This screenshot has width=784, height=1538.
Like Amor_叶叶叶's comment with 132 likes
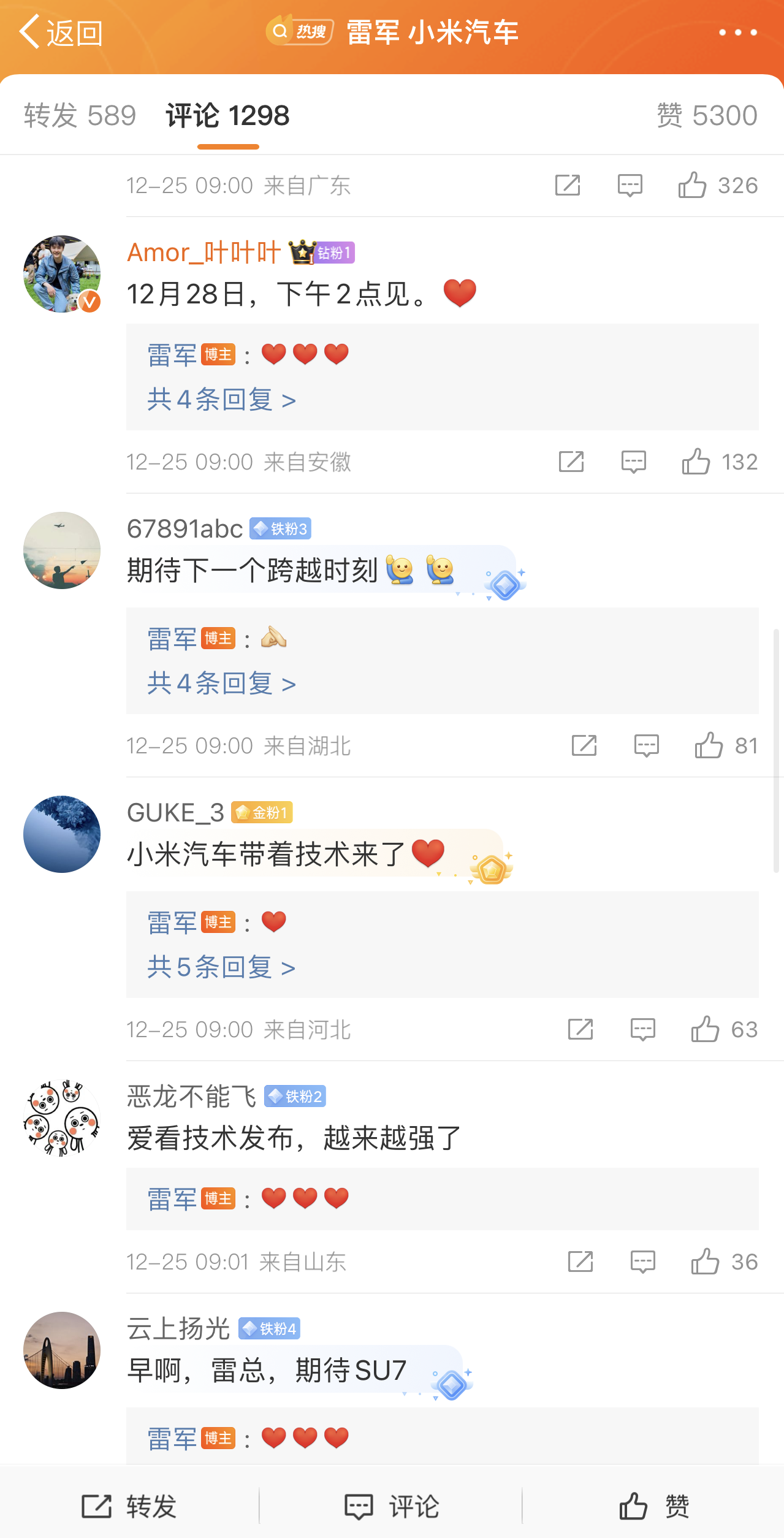point(720,462)
